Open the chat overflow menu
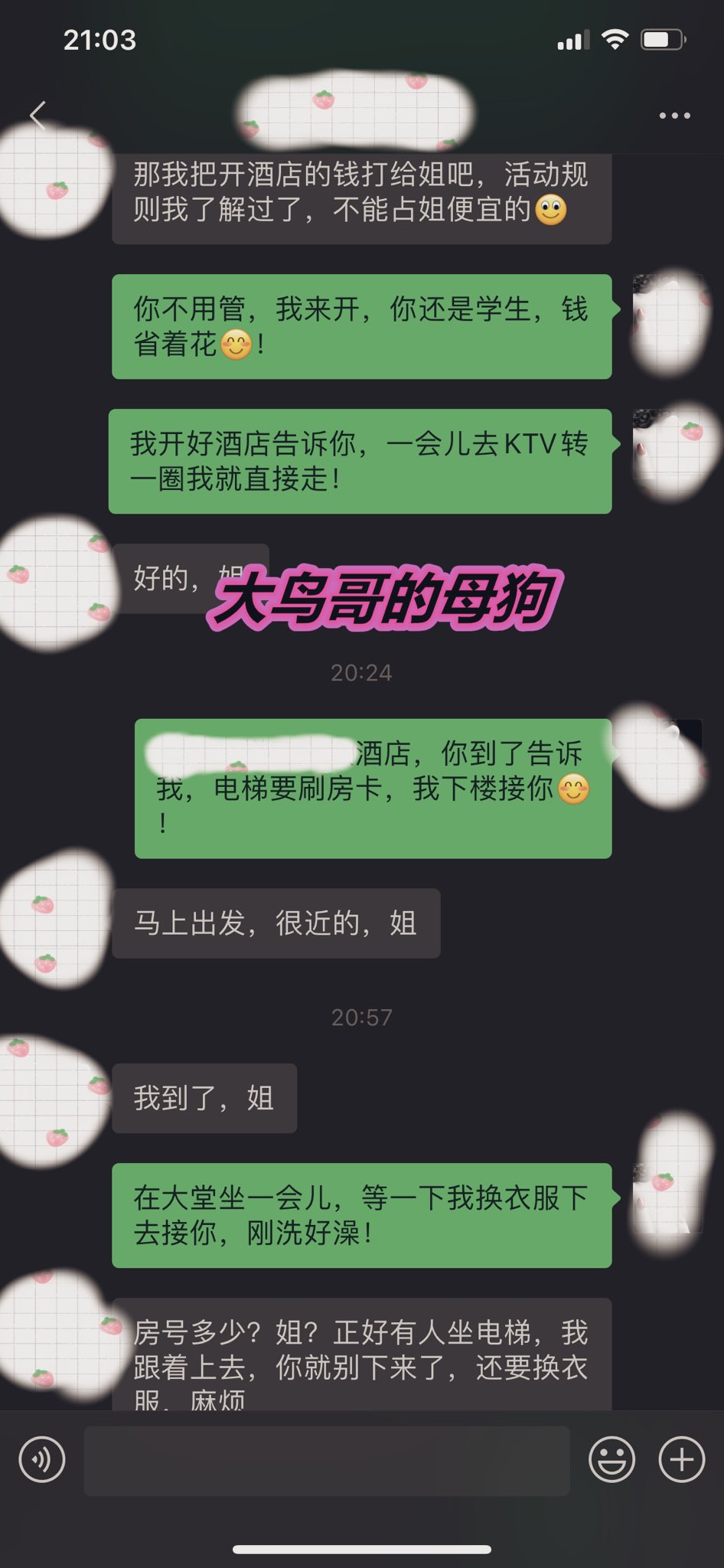Screen dimensions: 724x1568 point(674,116)
